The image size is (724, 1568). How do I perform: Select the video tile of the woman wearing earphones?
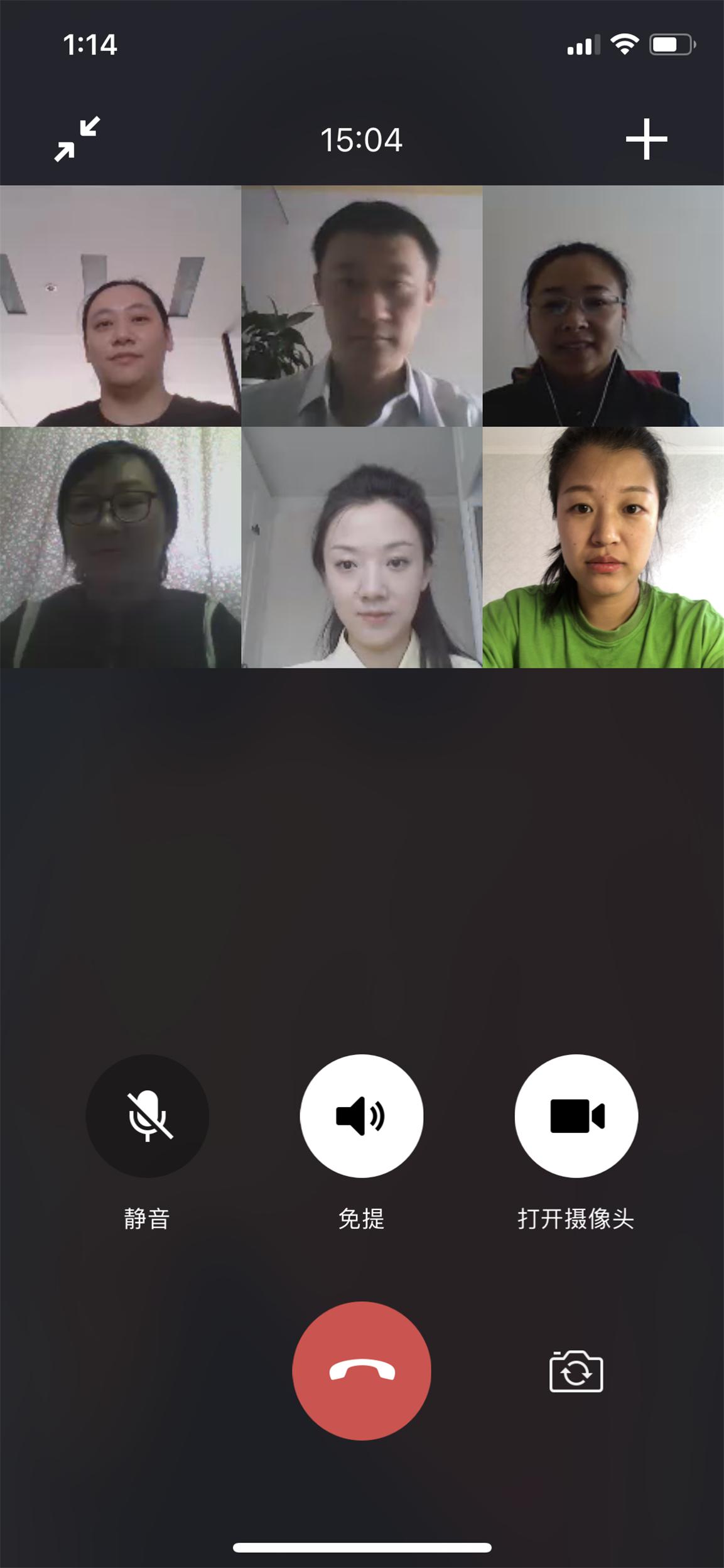(x=603, y=306)
